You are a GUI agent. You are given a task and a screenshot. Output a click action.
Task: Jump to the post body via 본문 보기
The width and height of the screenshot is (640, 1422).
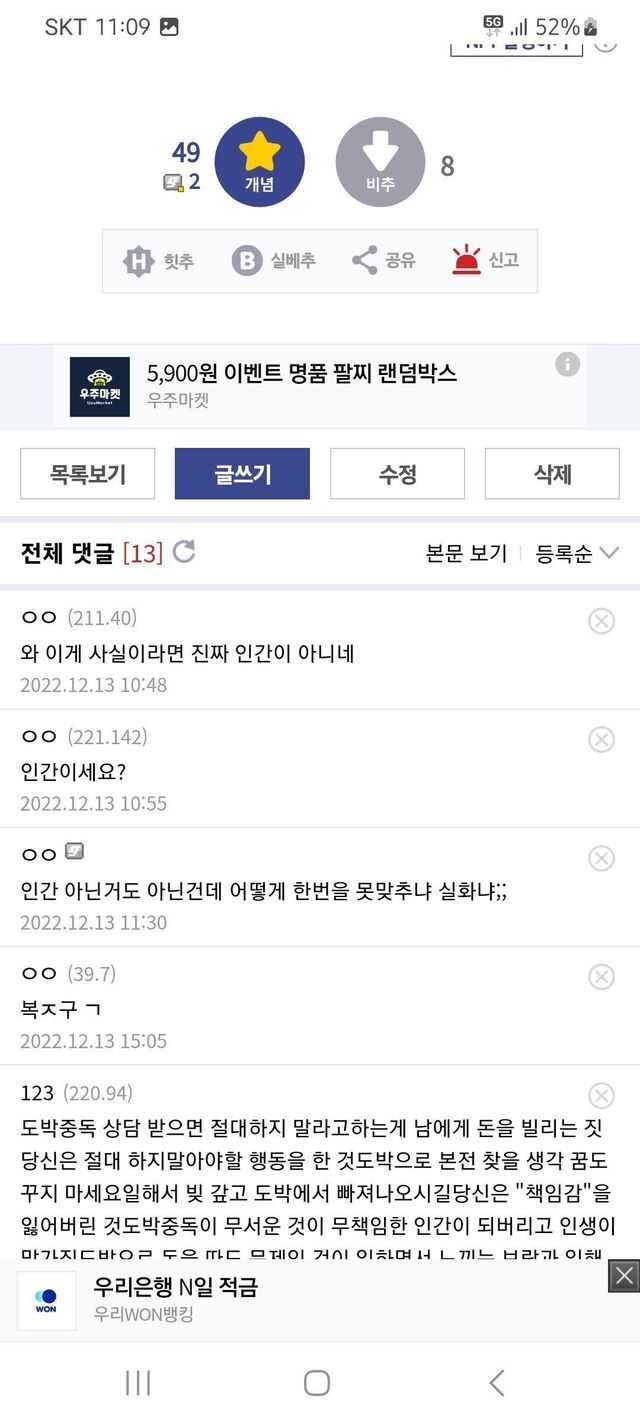[466, 554]
